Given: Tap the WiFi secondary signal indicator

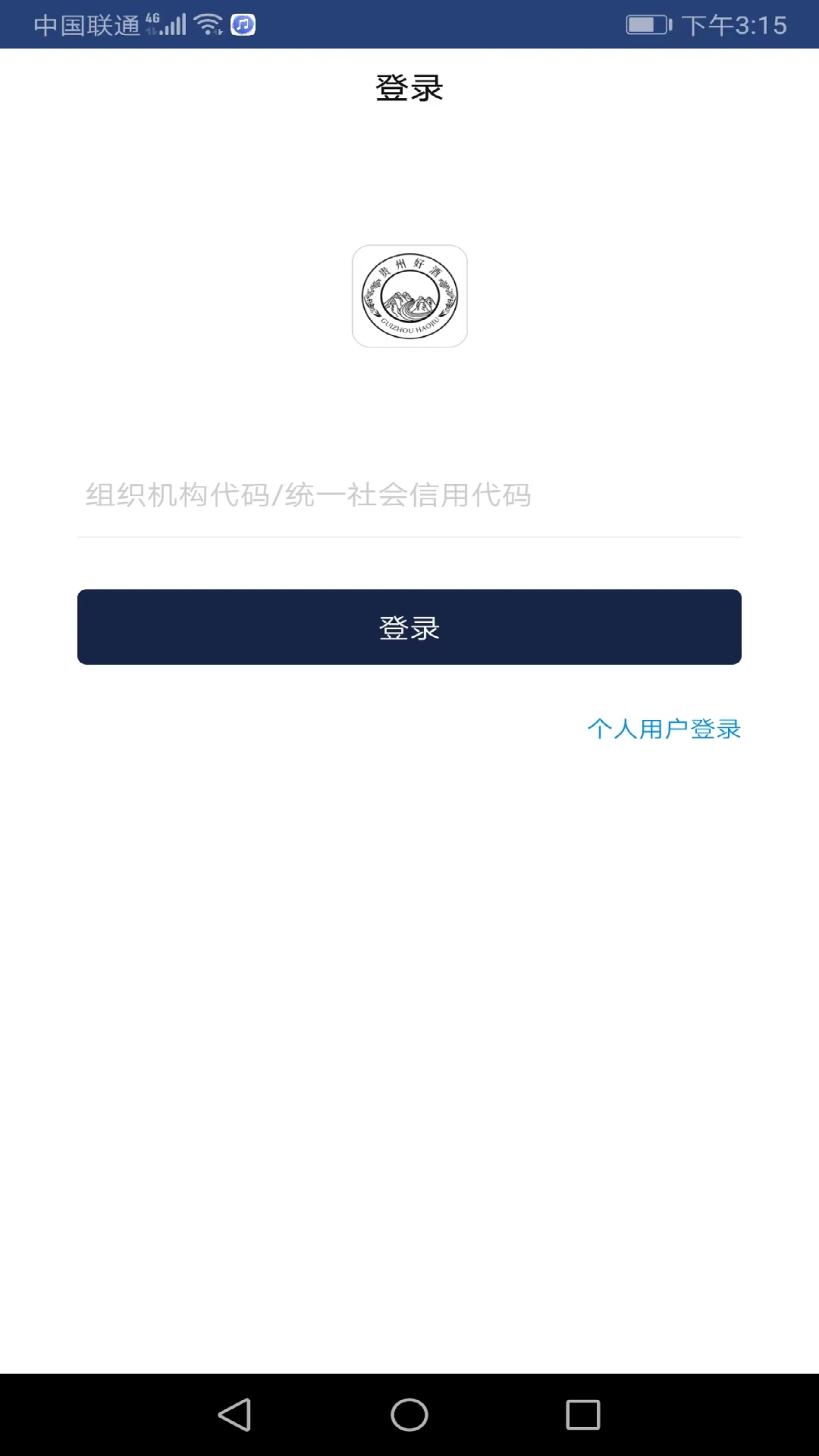Looking at the screenshot, I should (x=218, y=32).
